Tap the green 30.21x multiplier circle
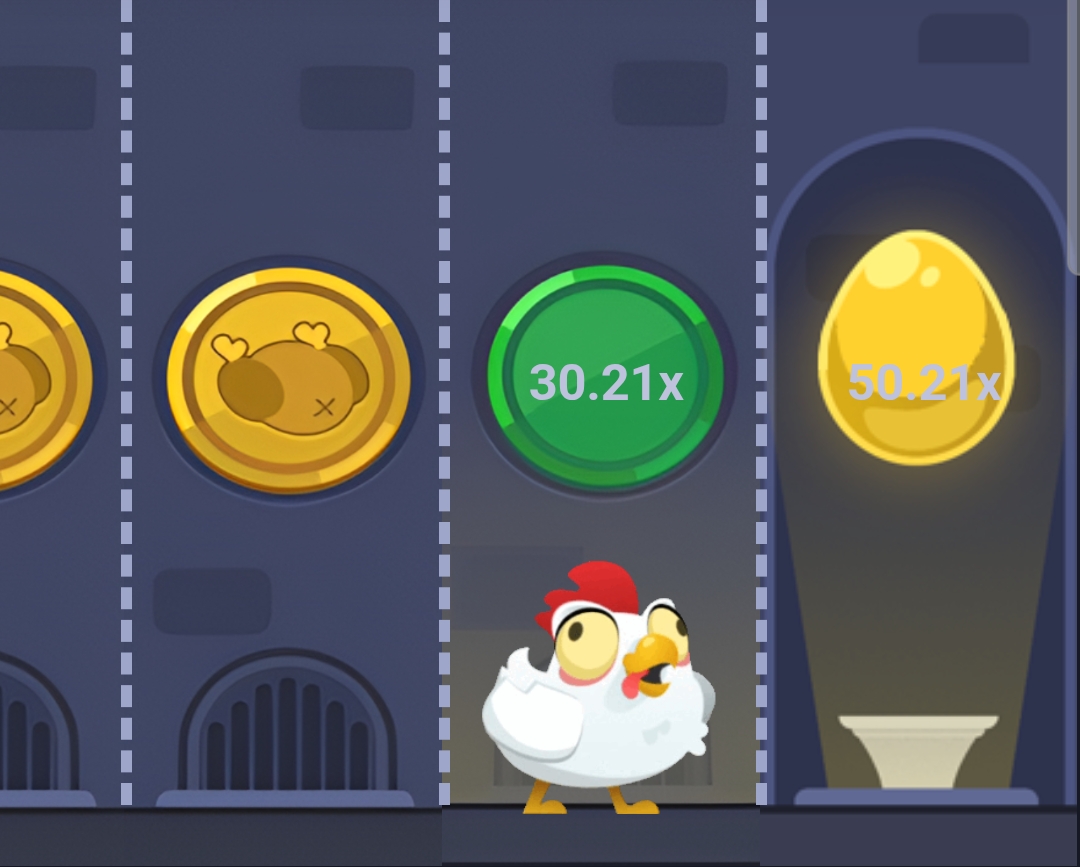 tap(605, 378)
